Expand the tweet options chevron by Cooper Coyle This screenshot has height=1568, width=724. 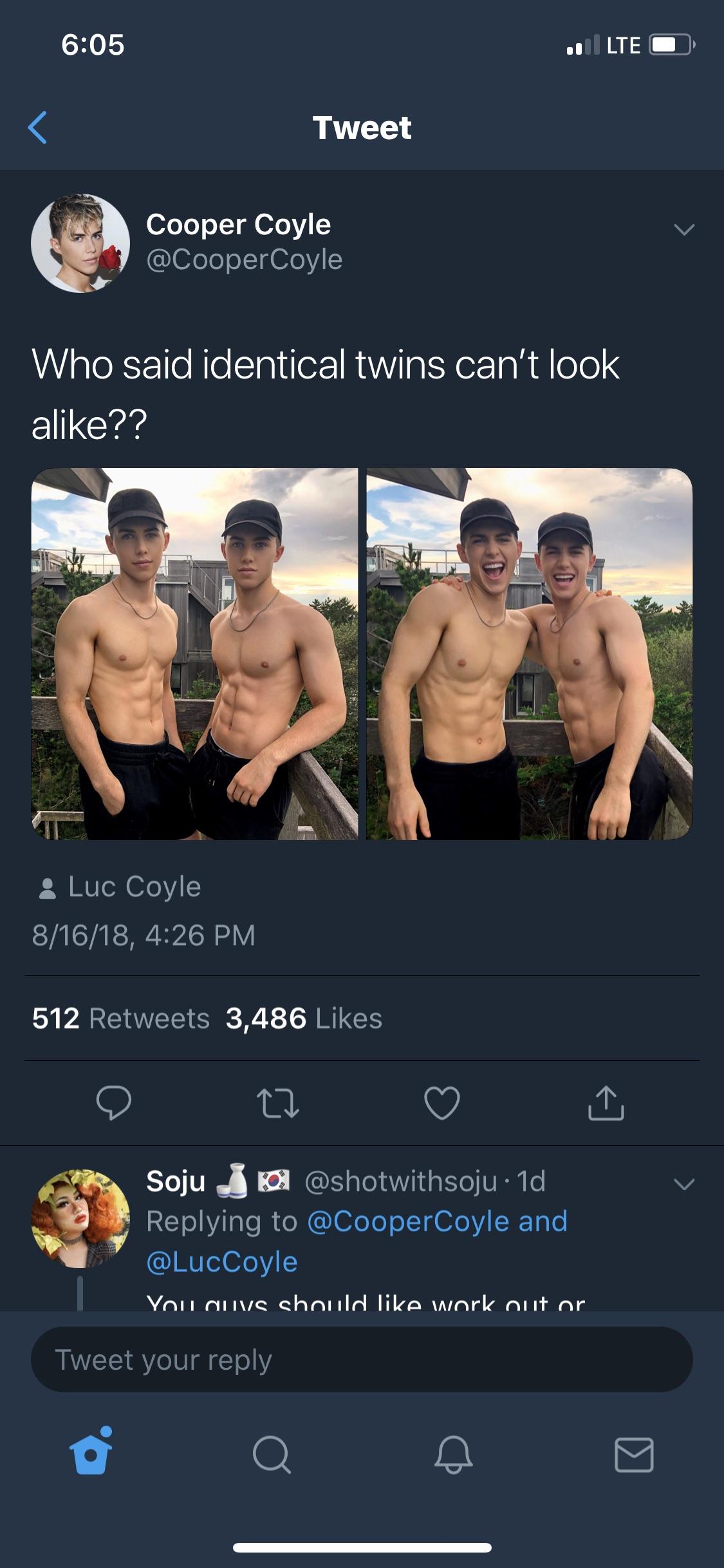[683, 229]
